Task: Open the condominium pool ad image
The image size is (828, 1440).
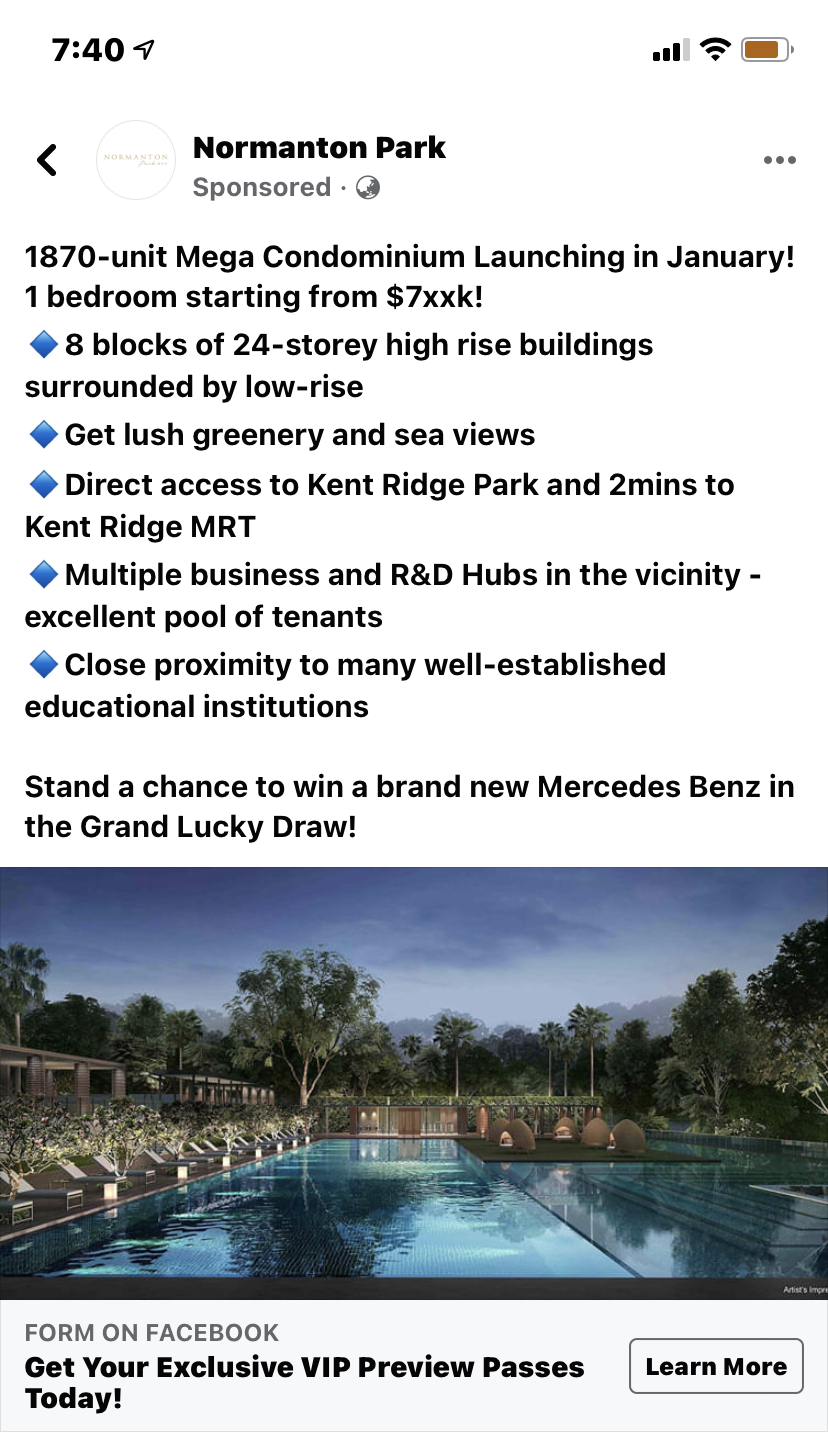Action: (414, 1083)
